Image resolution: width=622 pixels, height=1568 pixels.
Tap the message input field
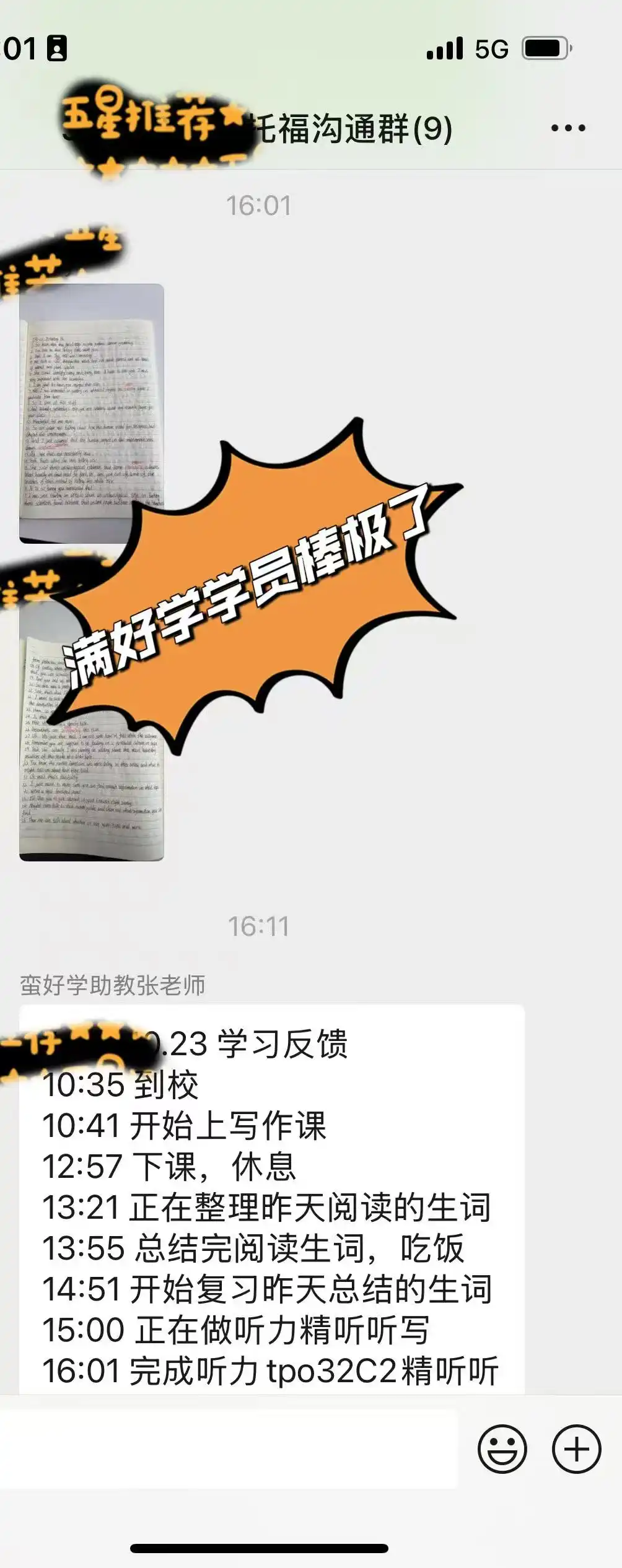(x=228, y=1449)
